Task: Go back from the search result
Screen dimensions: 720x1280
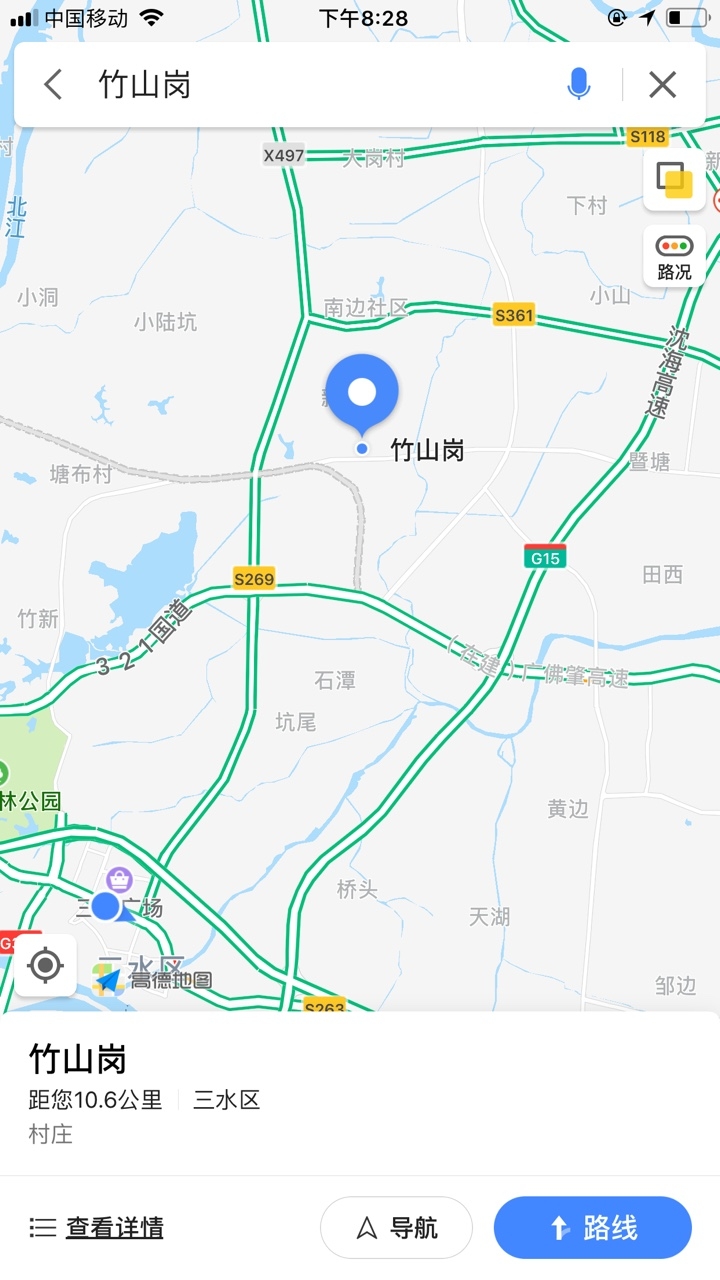Action: (x=53, y=85)
